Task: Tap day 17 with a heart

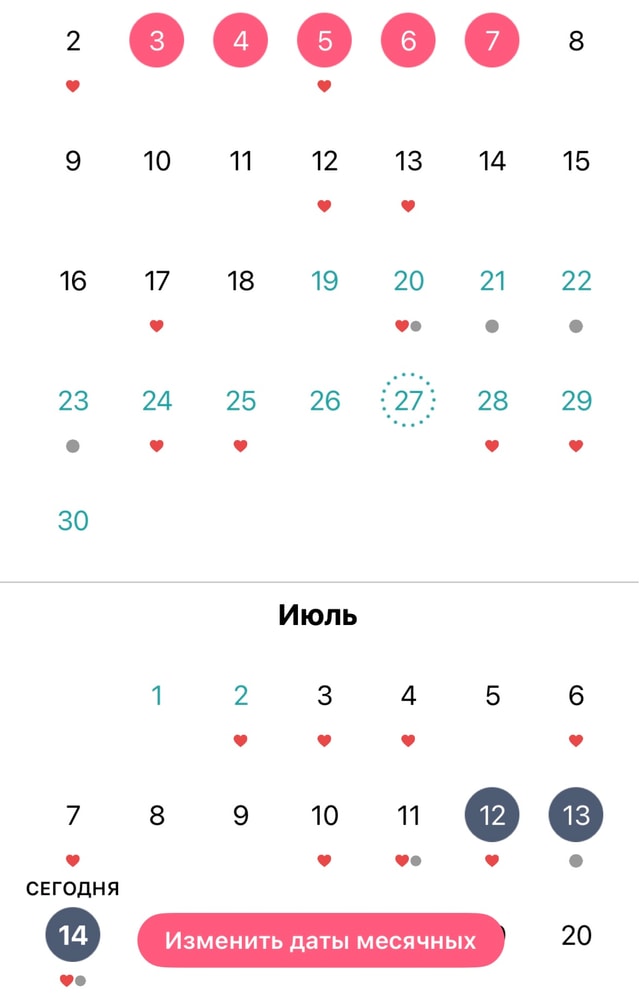Action: [x=157, y=281]
